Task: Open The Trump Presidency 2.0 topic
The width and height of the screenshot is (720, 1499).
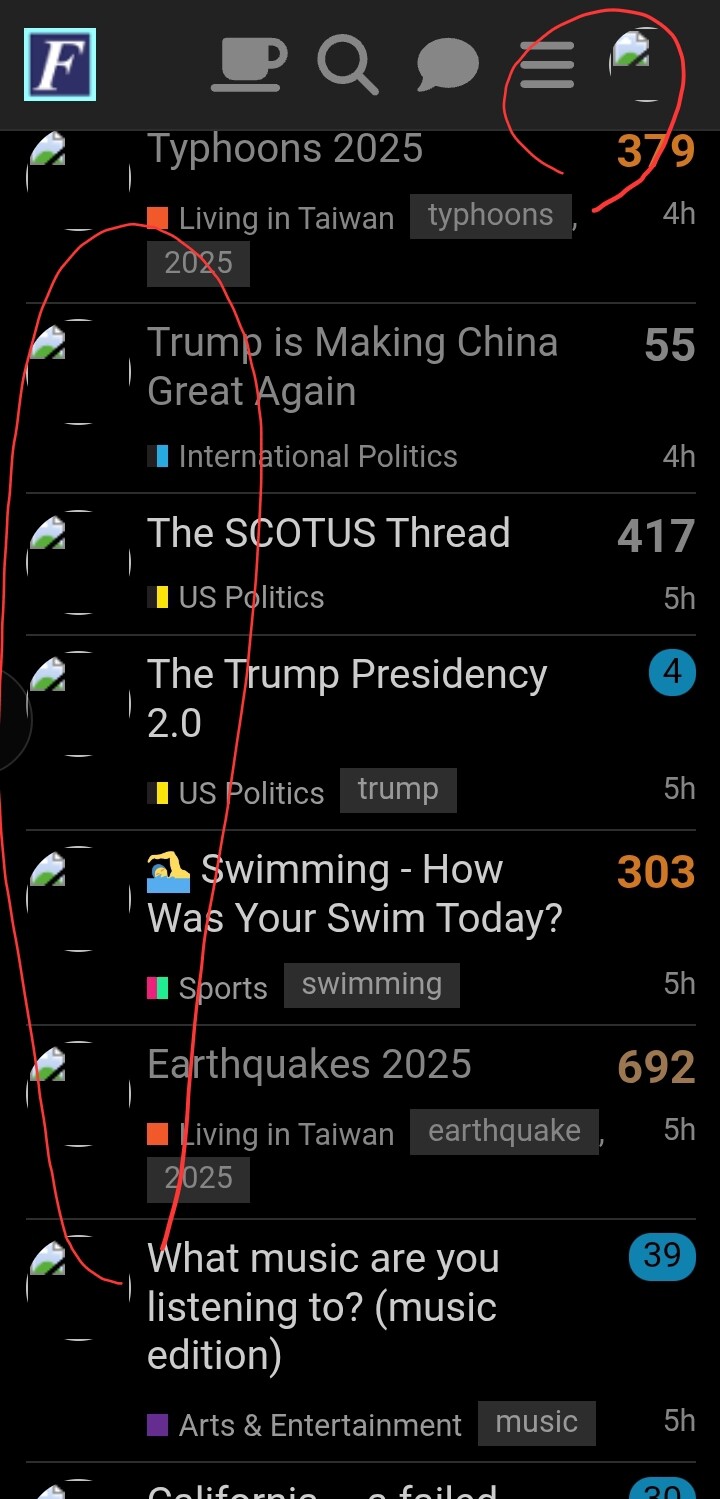Action: (x=346, y=697)
